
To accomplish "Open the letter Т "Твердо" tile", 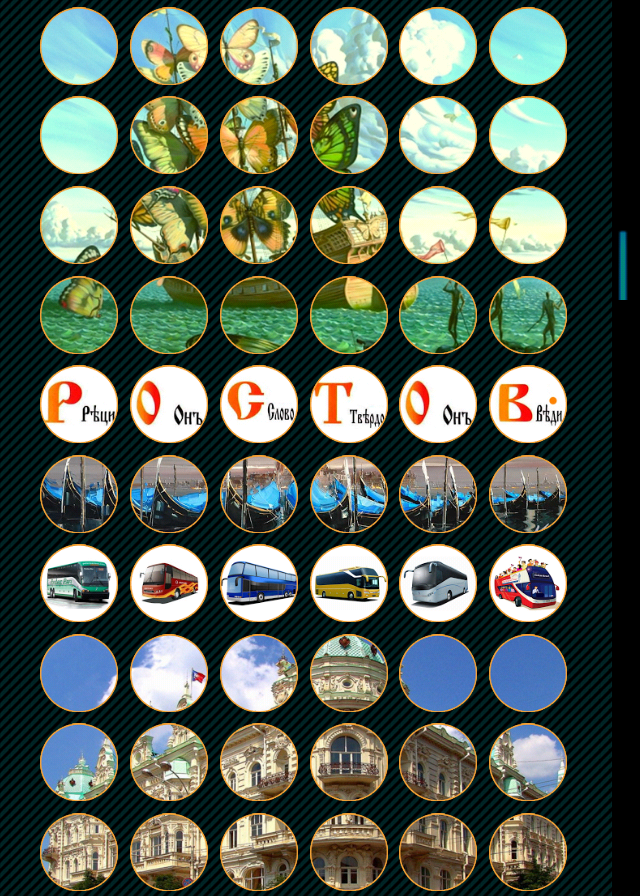I will tap(349, 404).
